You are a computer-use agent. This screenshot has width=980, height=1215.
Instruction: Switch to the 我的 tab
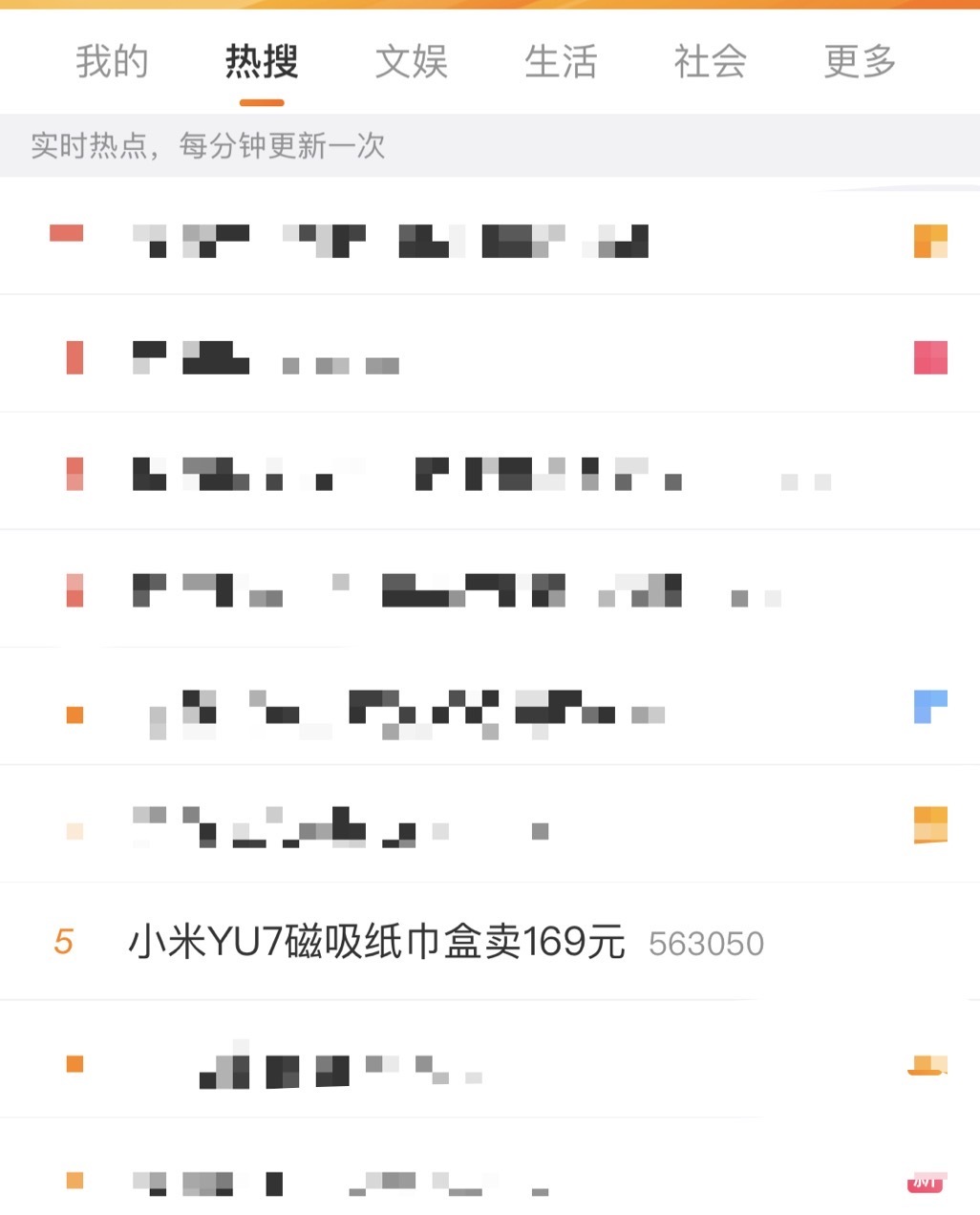pos(112,62)
